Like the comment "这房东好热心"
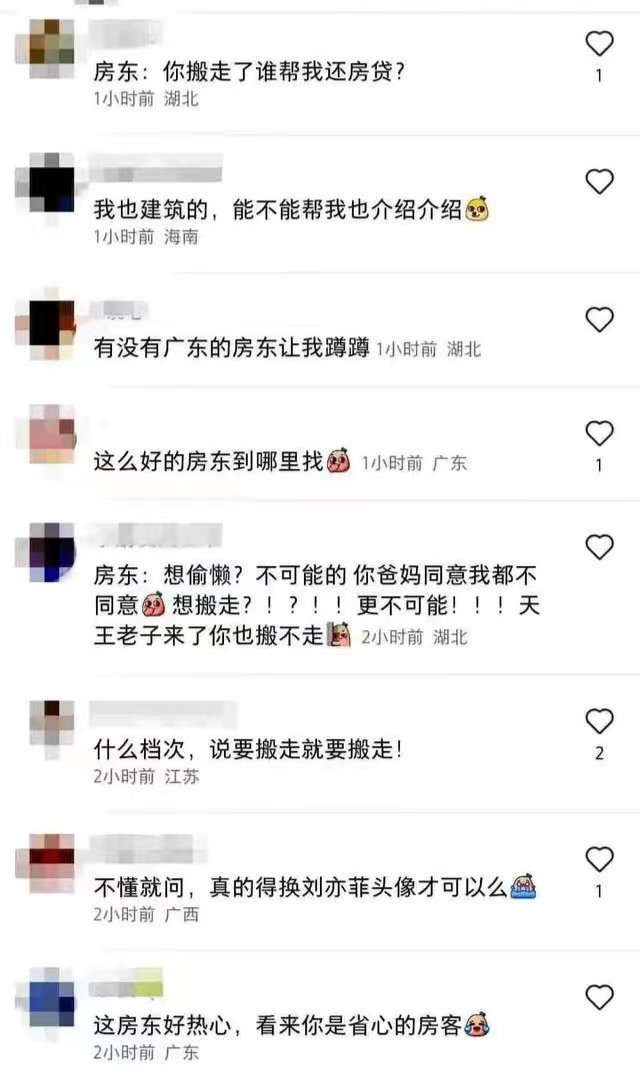 599,997
